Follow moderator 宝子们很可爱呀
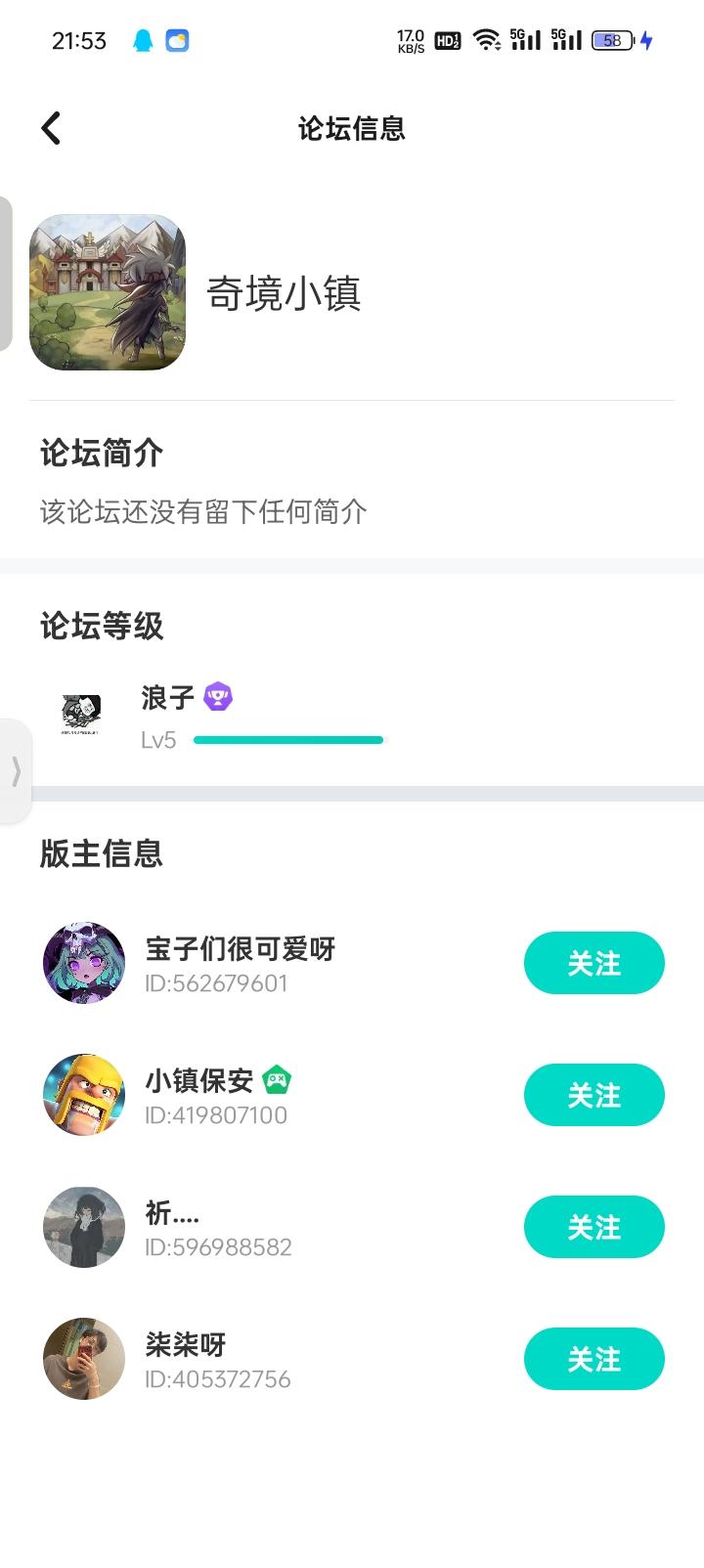 (594, 963)
